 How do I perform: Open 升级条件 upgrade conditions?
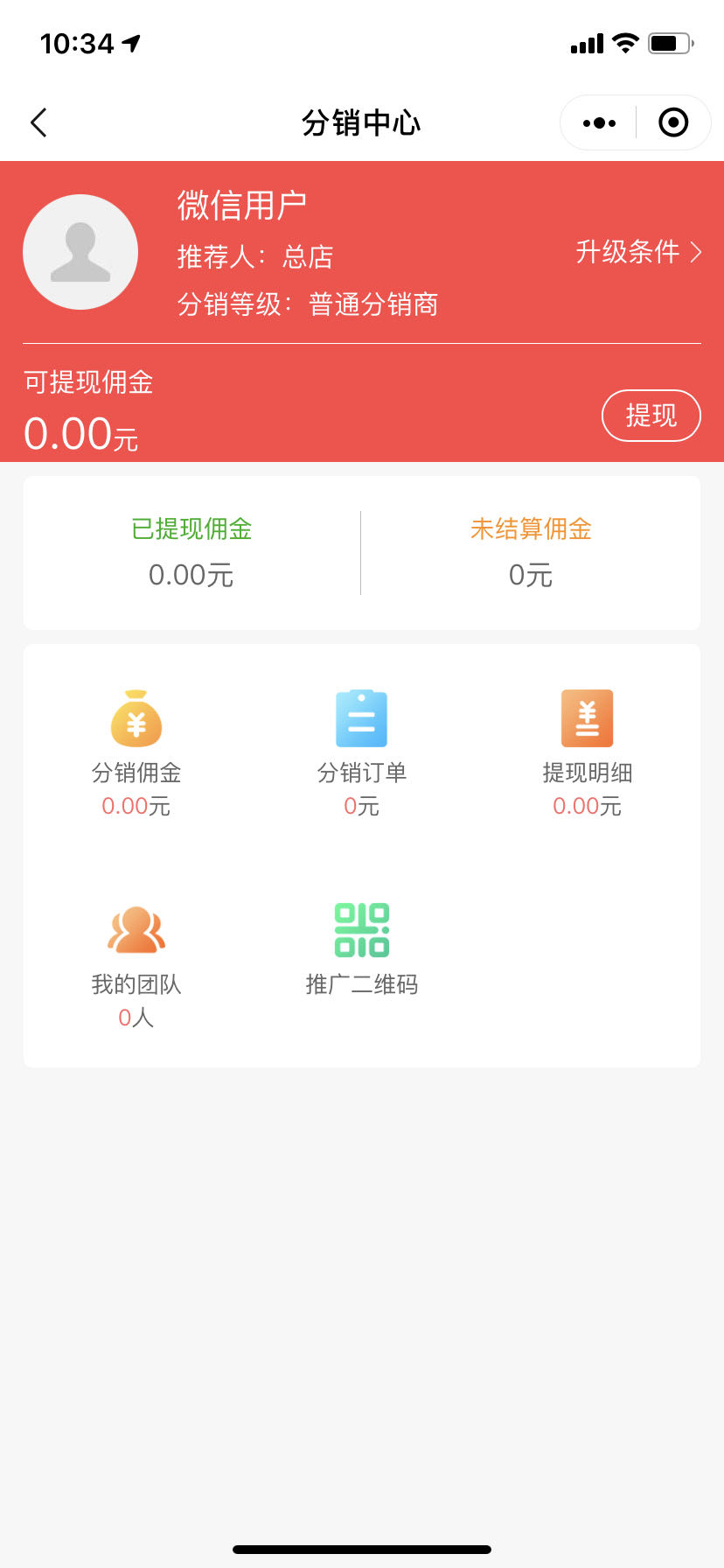(638, 252)
